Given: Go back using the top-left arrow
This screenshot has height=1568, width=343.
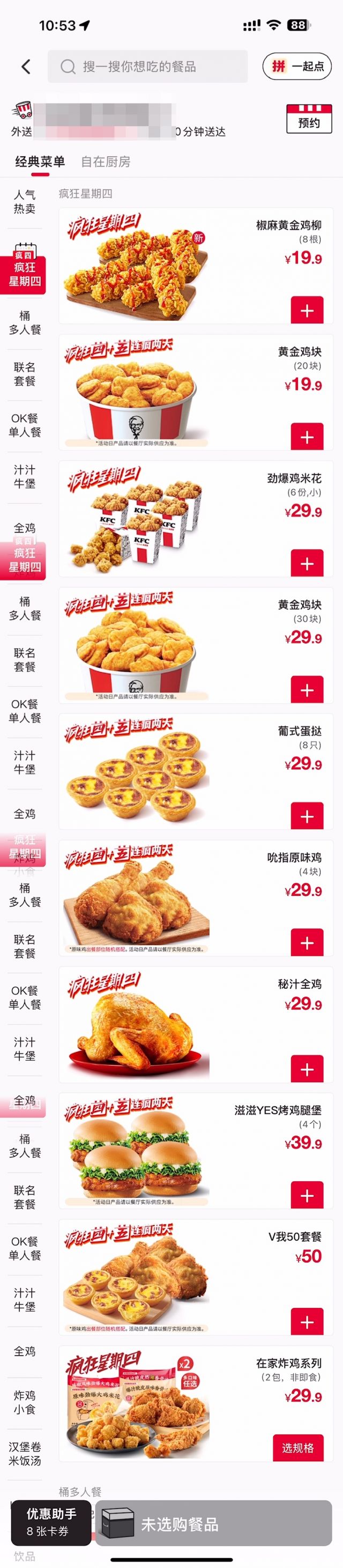Looking at the screenshot, I should pyautogui.click(x=26, y=67).
